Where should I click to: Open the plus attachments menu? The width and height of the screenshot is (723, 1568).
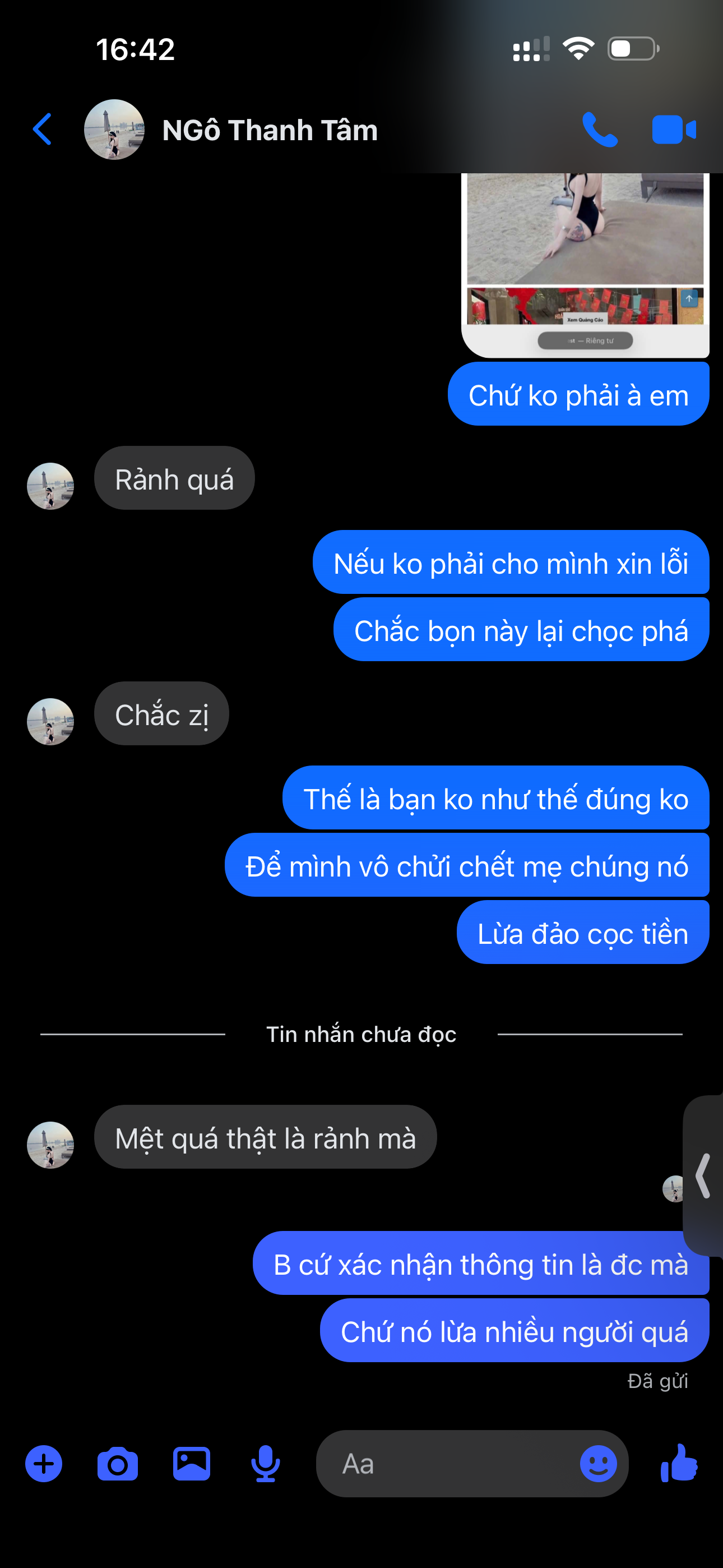[44, 1463]
